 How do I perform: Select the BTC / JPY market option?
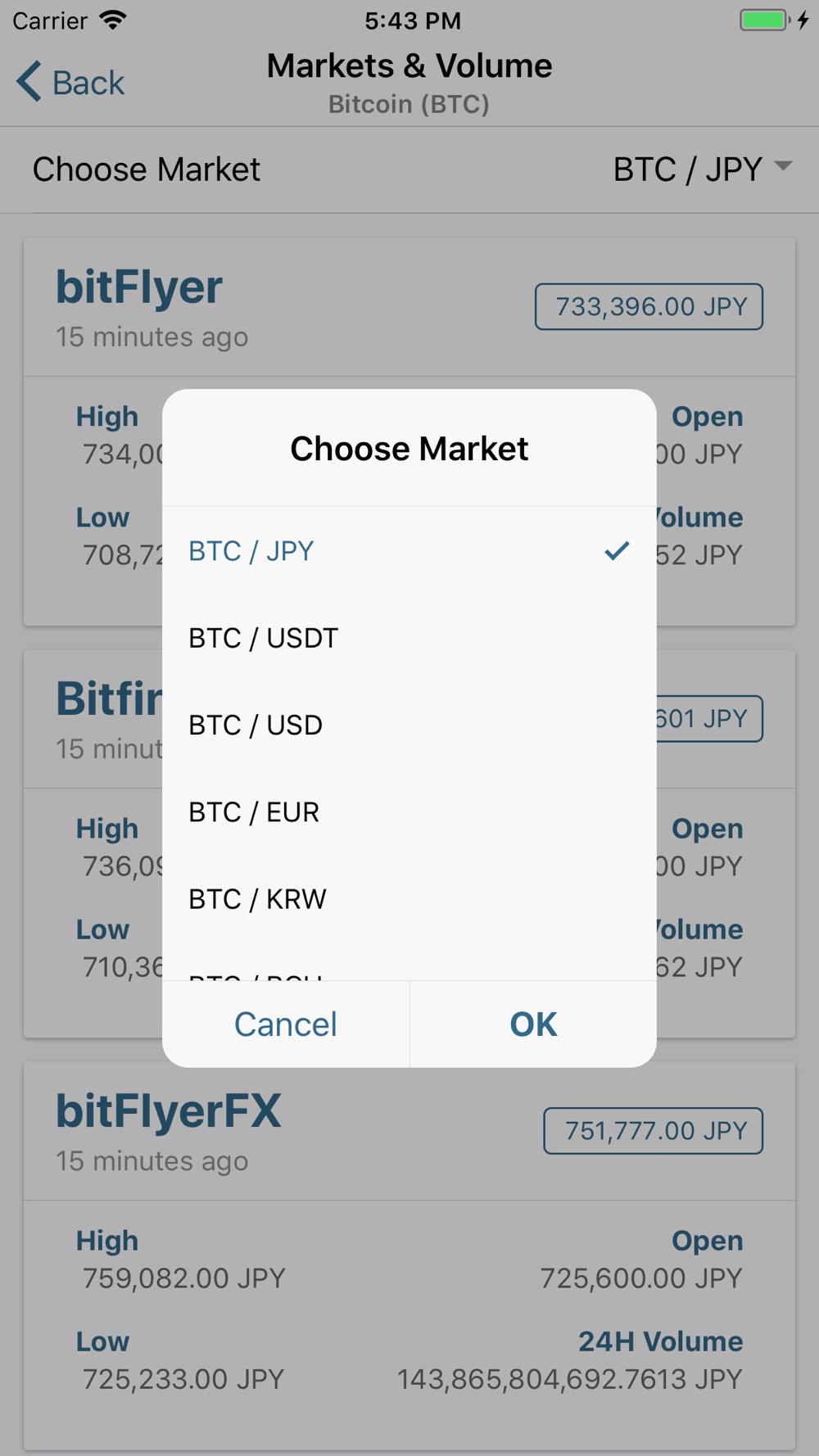coord(409,551)
